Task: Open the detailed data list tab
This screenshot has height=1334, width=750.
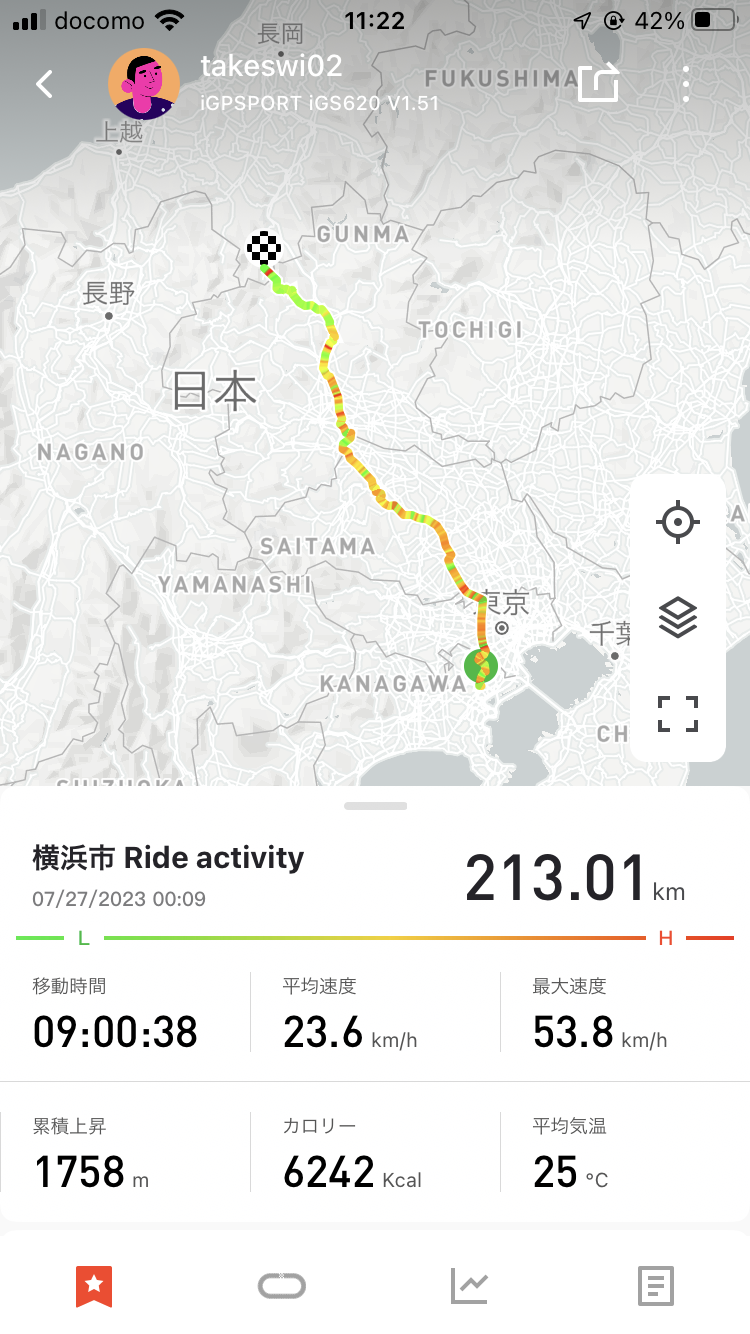Action: coord(656,1286)
